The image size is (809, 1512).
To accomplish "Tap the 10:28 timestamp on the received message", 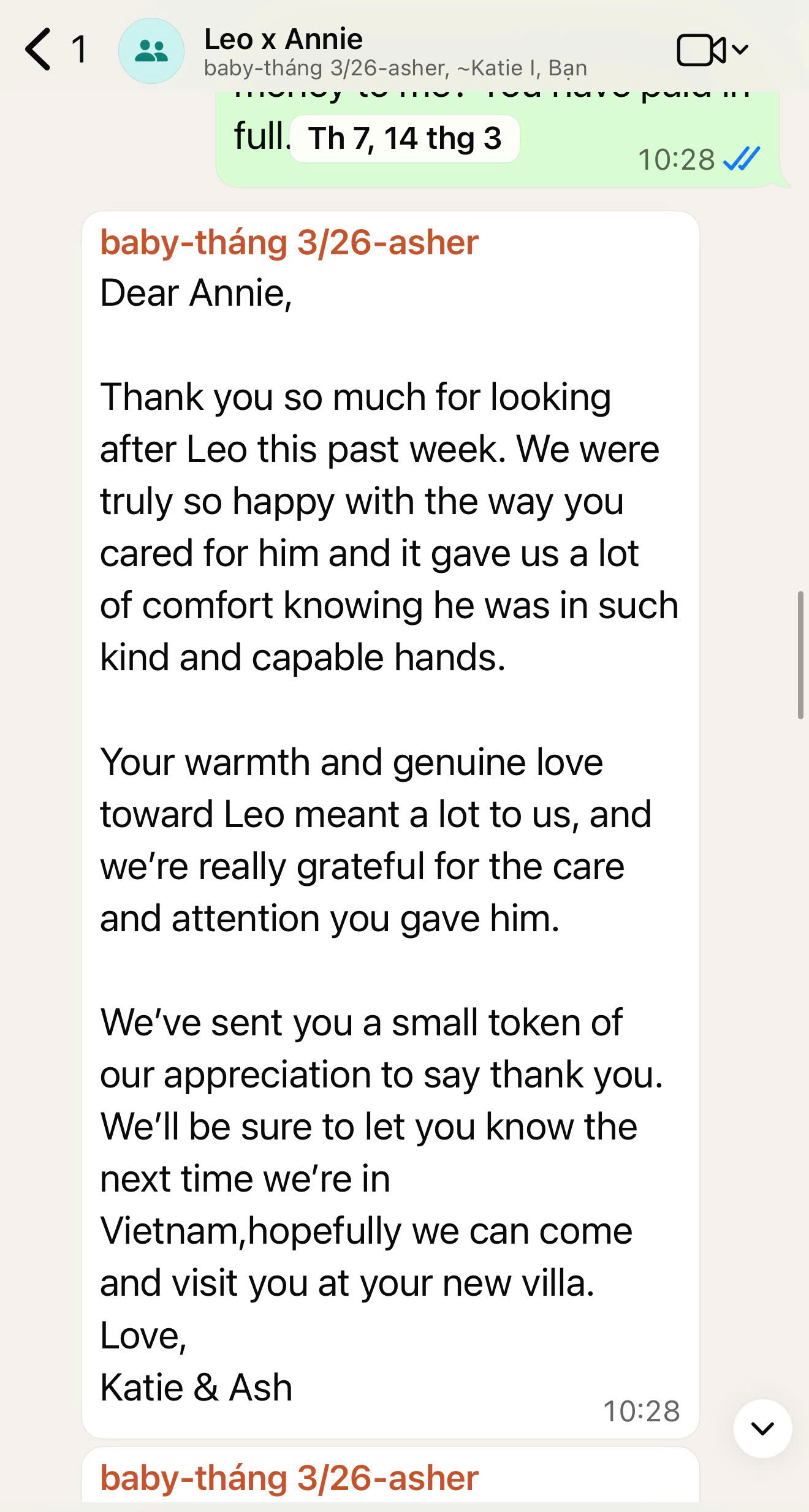I will 642,1412.
